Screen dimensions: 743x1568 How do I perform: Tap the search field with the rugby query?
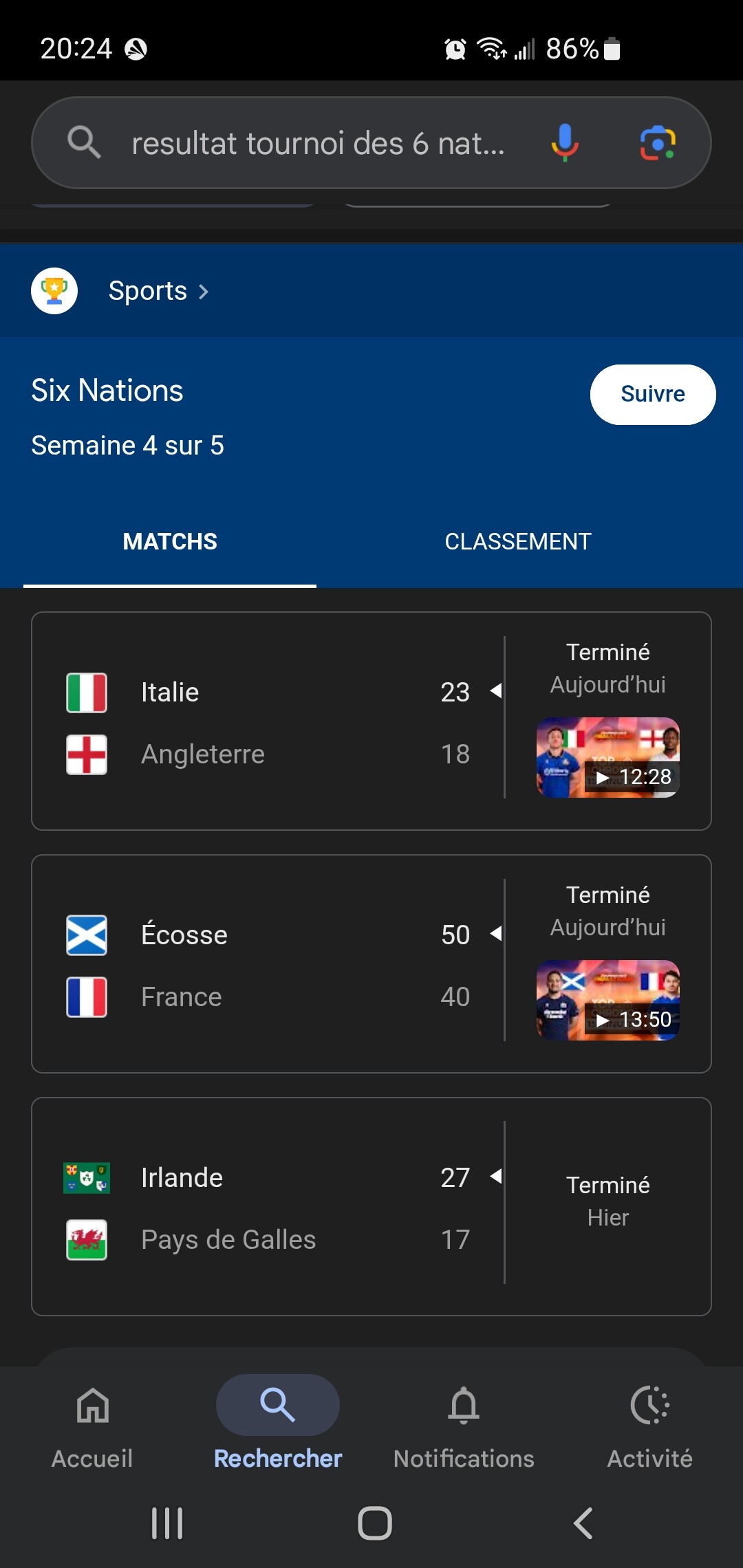click(x=316, y=143)
